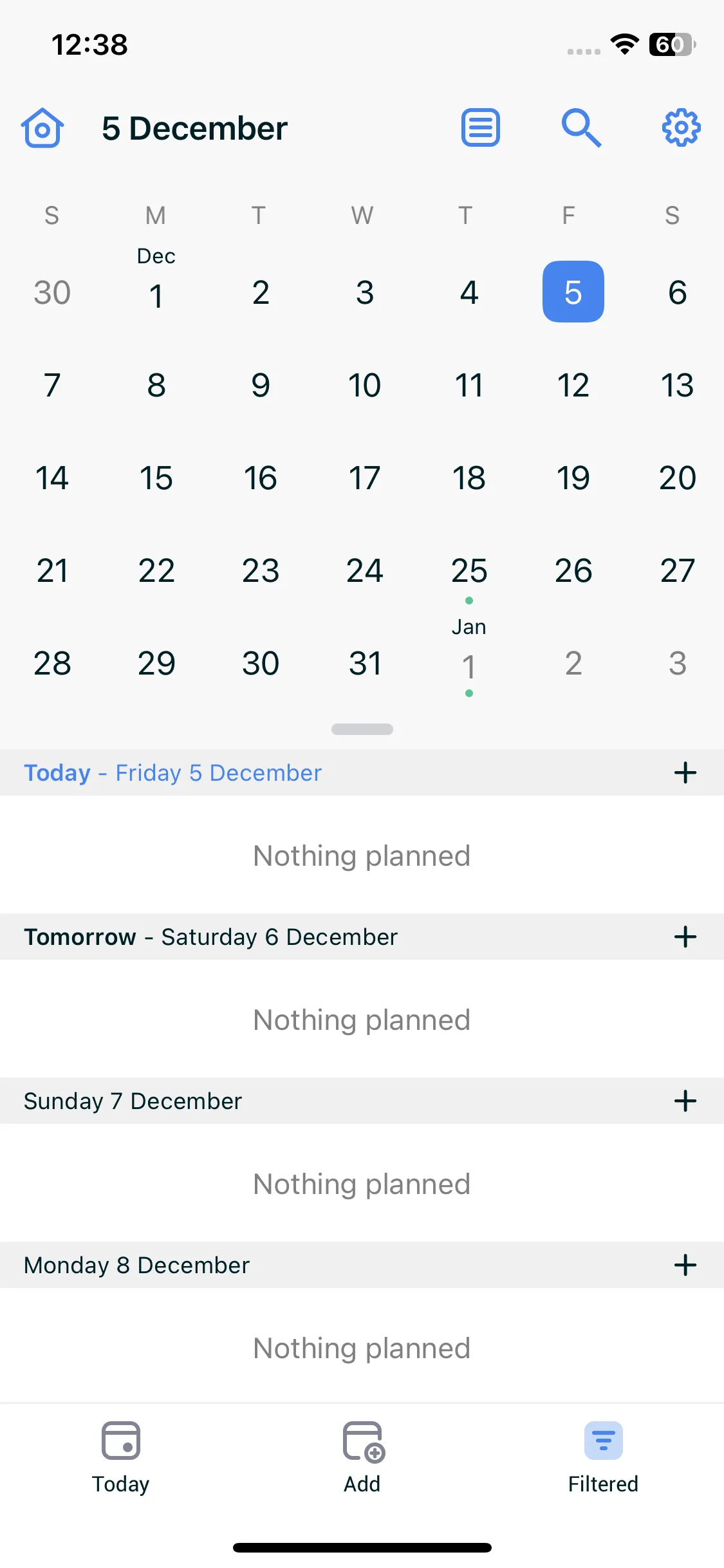Open the list view icon
The width and height of the screenshot is (724, 1568).
(481, 127)
